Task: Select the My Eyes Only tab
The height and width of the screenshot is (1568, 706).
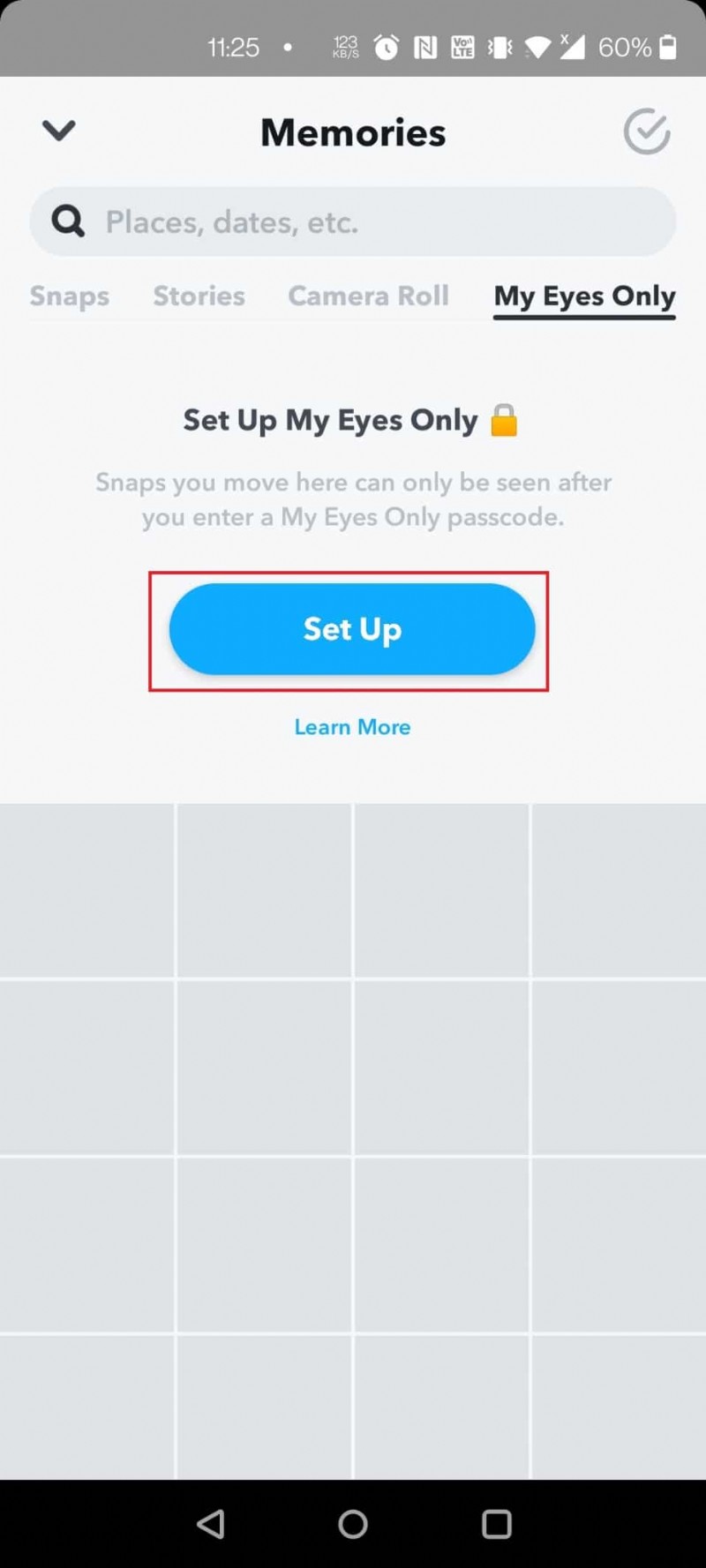Action: coord(584,297)
